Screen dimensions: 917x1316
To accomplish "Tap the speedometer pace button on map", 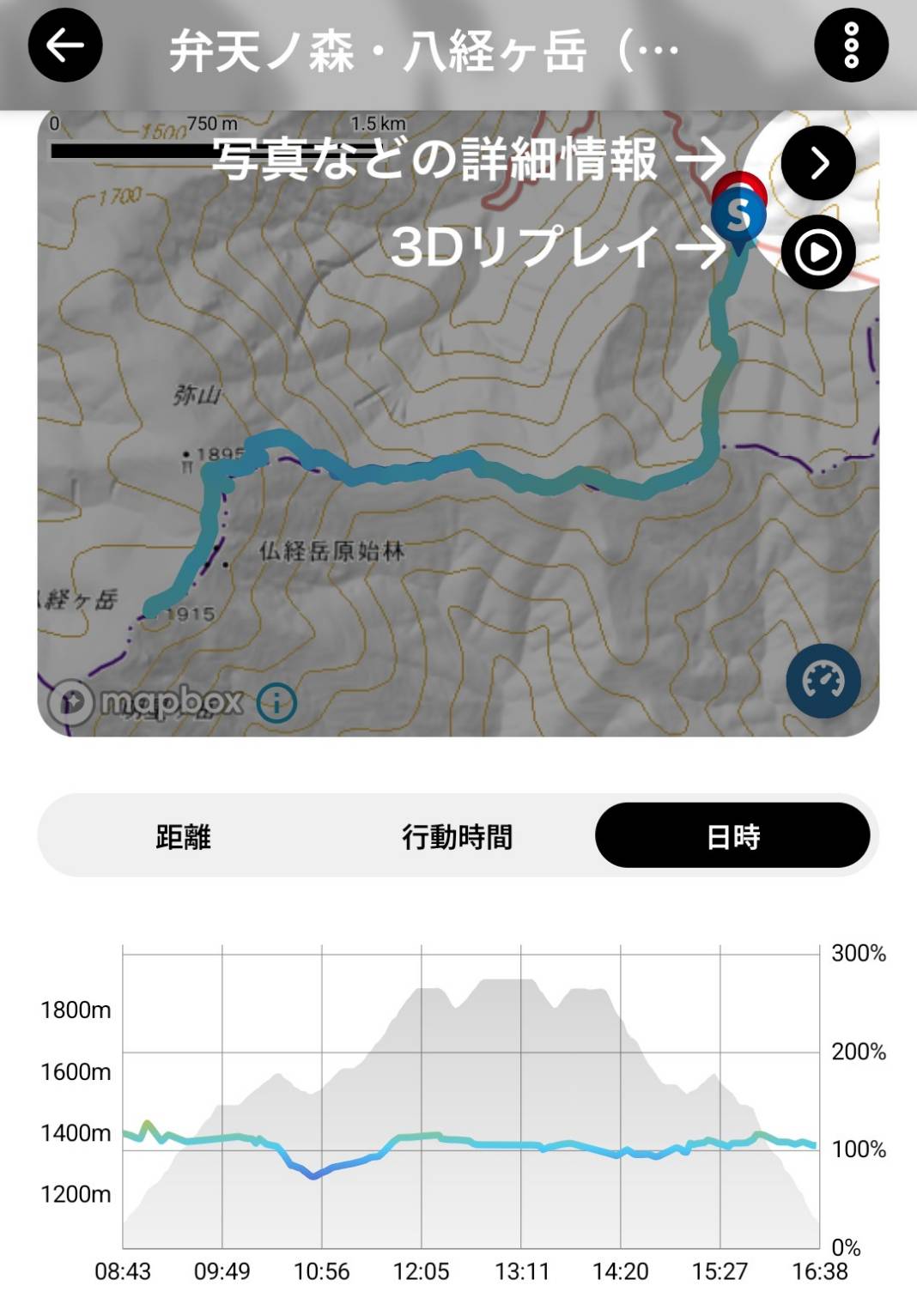I will click(x=823, y=681).
